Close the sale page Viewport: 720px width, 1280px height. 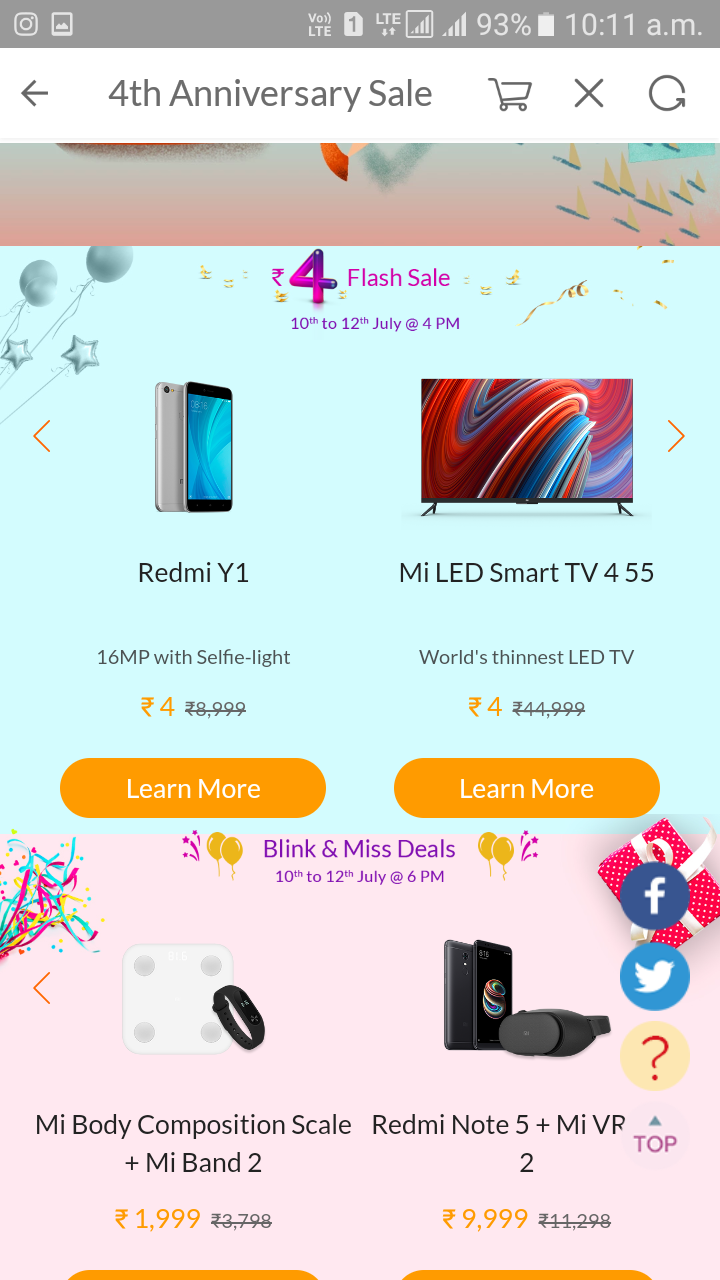coord(589,94)
